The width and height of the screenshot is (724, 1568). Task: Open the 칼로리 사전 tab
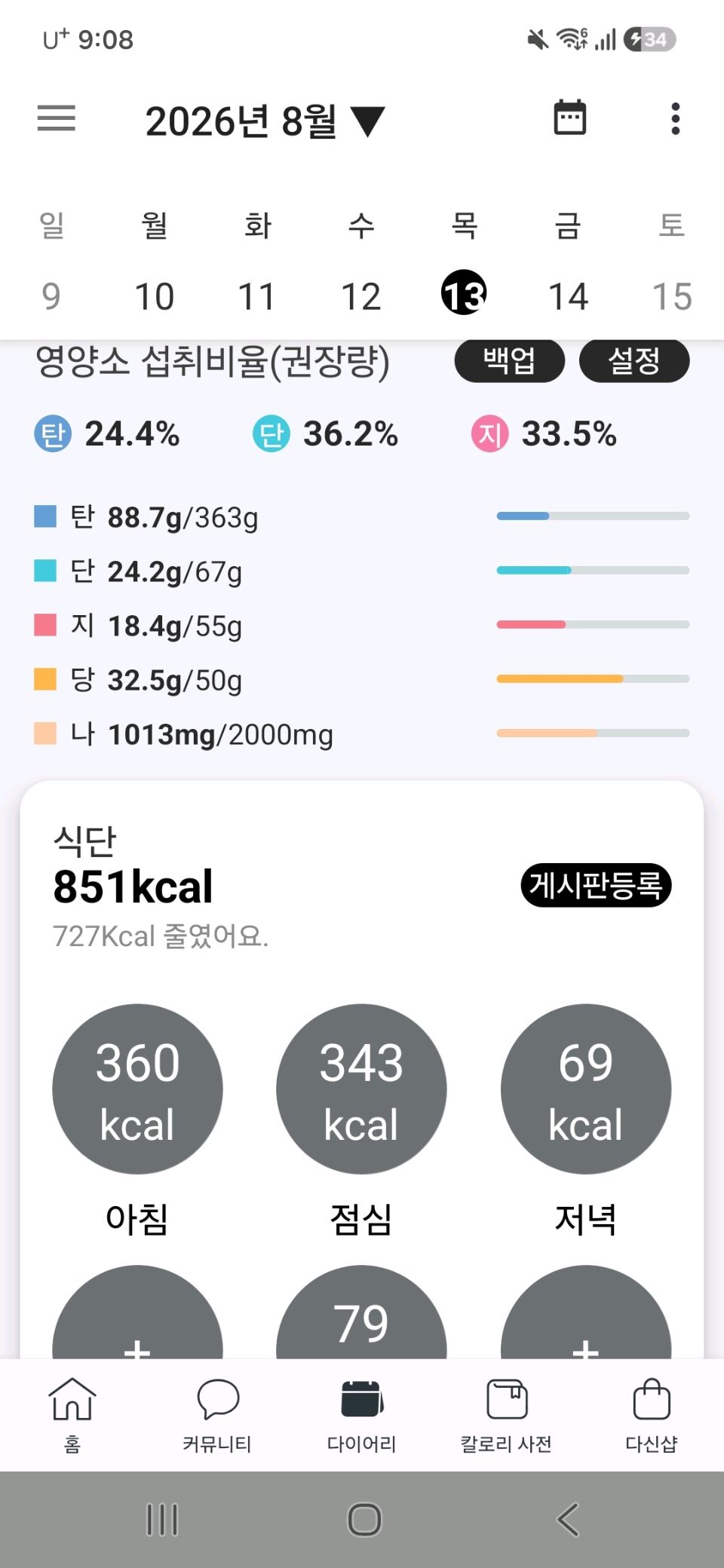pos(507,1415)
